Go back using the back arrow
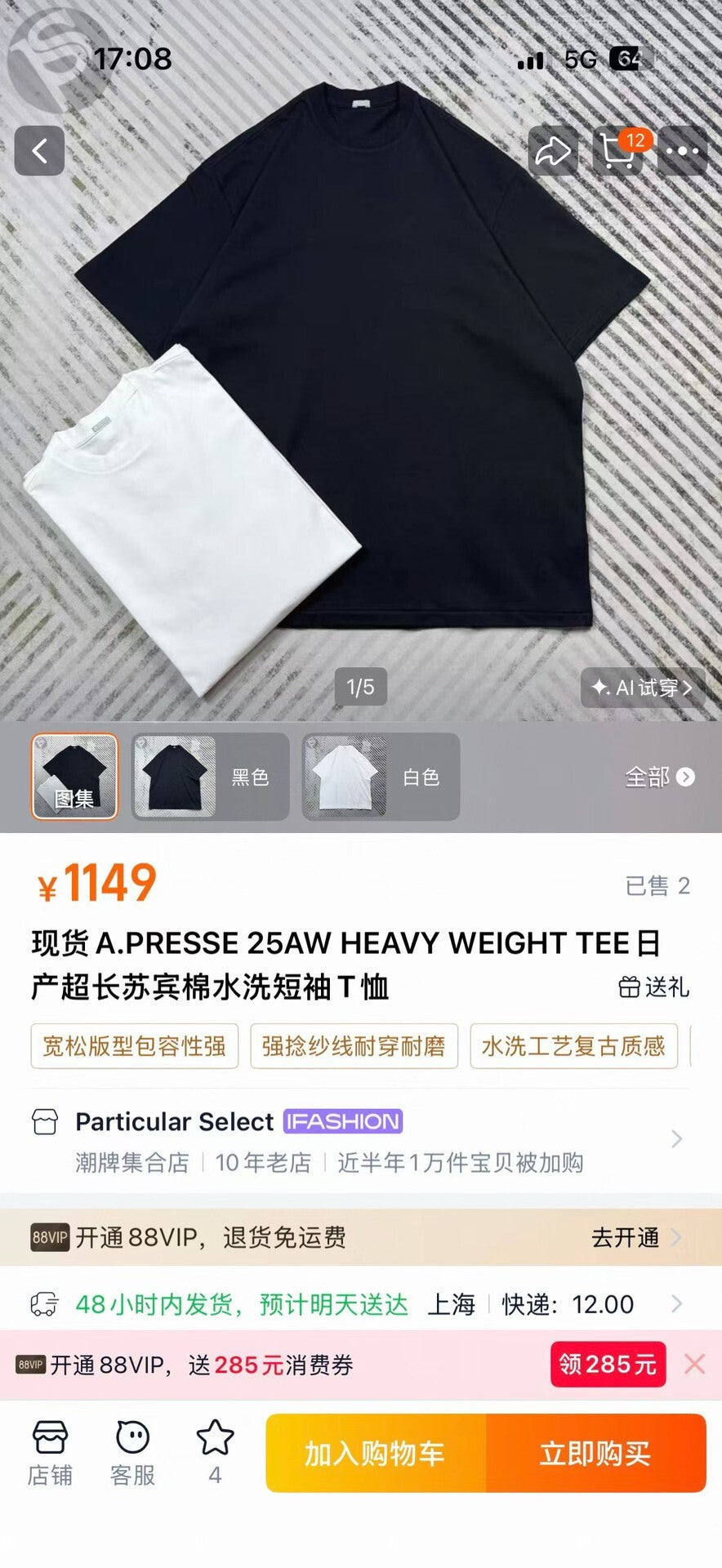The image size is (722, 1568). coord(40,152)
